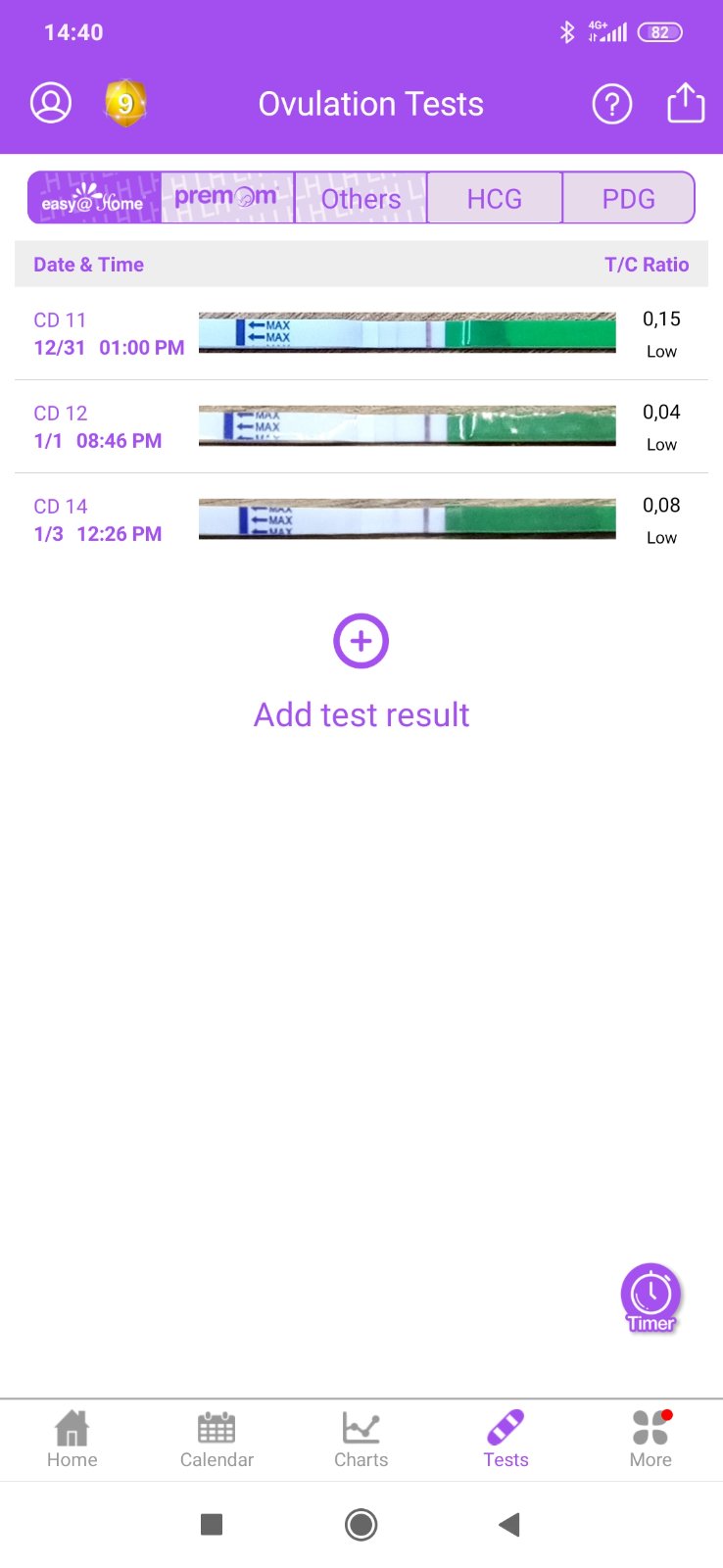The height and width of the screenshot is (1568, 723).
Task: Open the CD 14 test from 1/3
Action: (361, 519)
